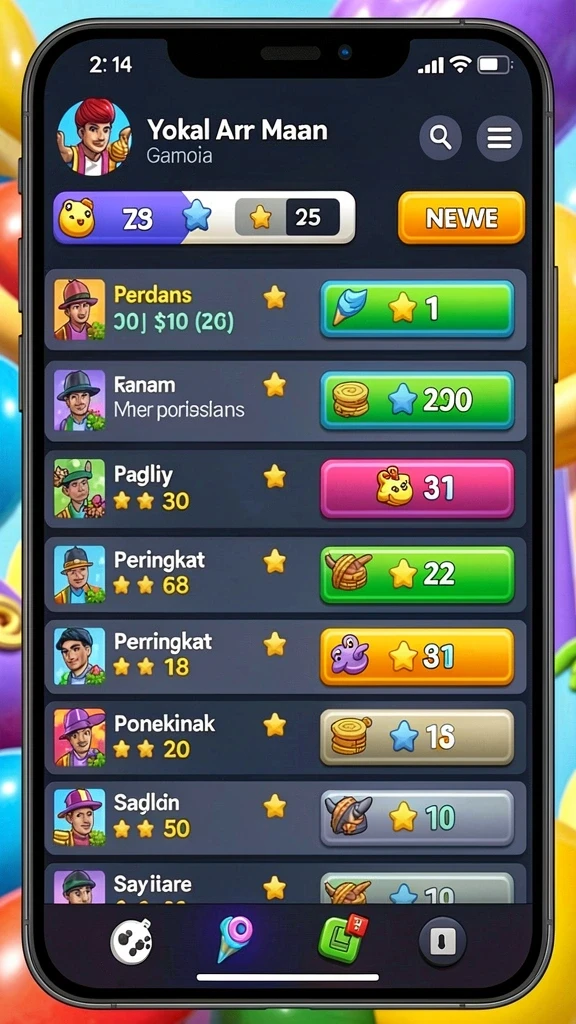The height and width of the screenshot is (1024, 576).
Task: Open the search magnifier icon
Action: [x=441, y=138]
